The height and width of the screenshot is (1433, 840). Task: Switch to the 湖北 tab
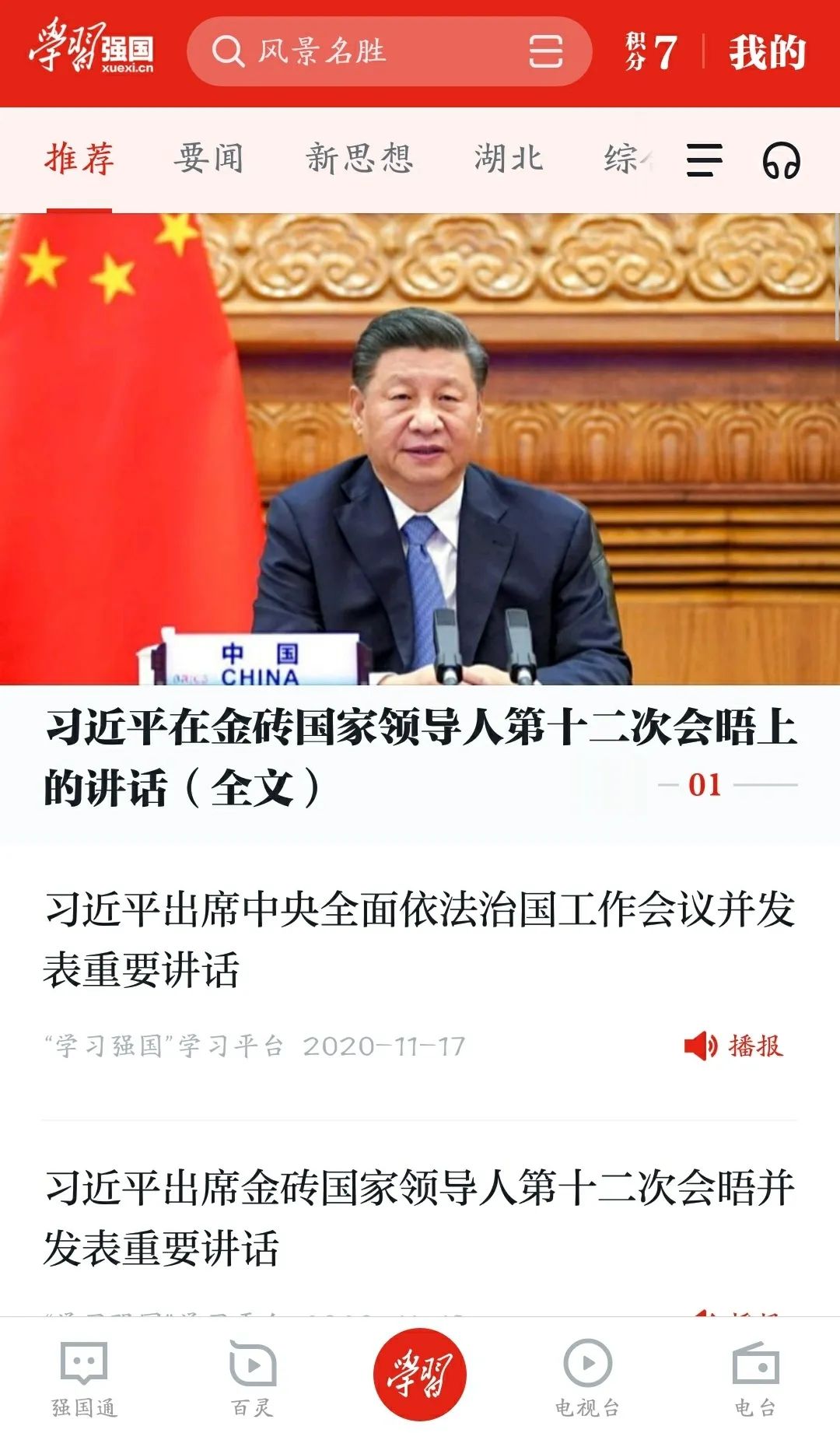pos(509,159)
